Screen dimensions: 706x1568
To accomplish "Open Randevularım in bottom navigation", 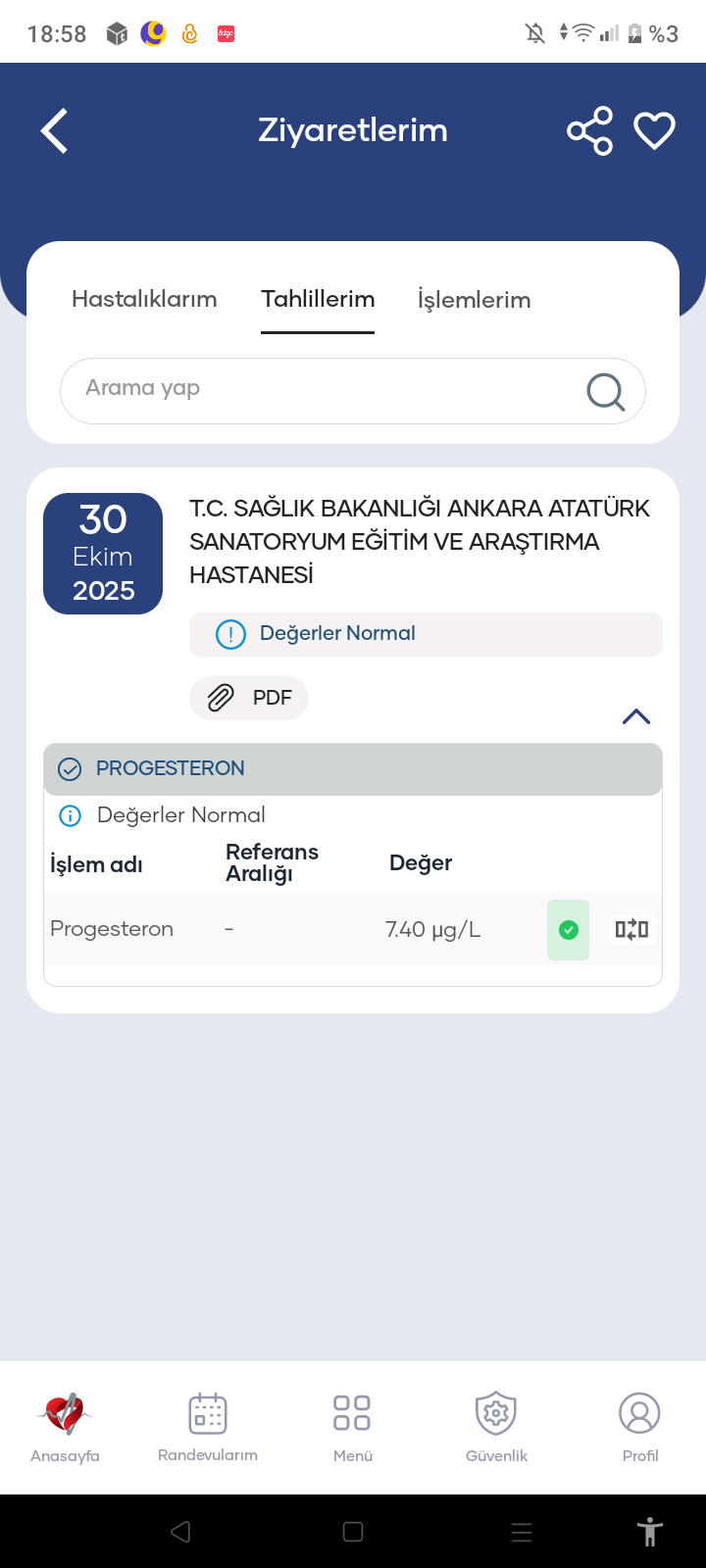I will 208,1427.
